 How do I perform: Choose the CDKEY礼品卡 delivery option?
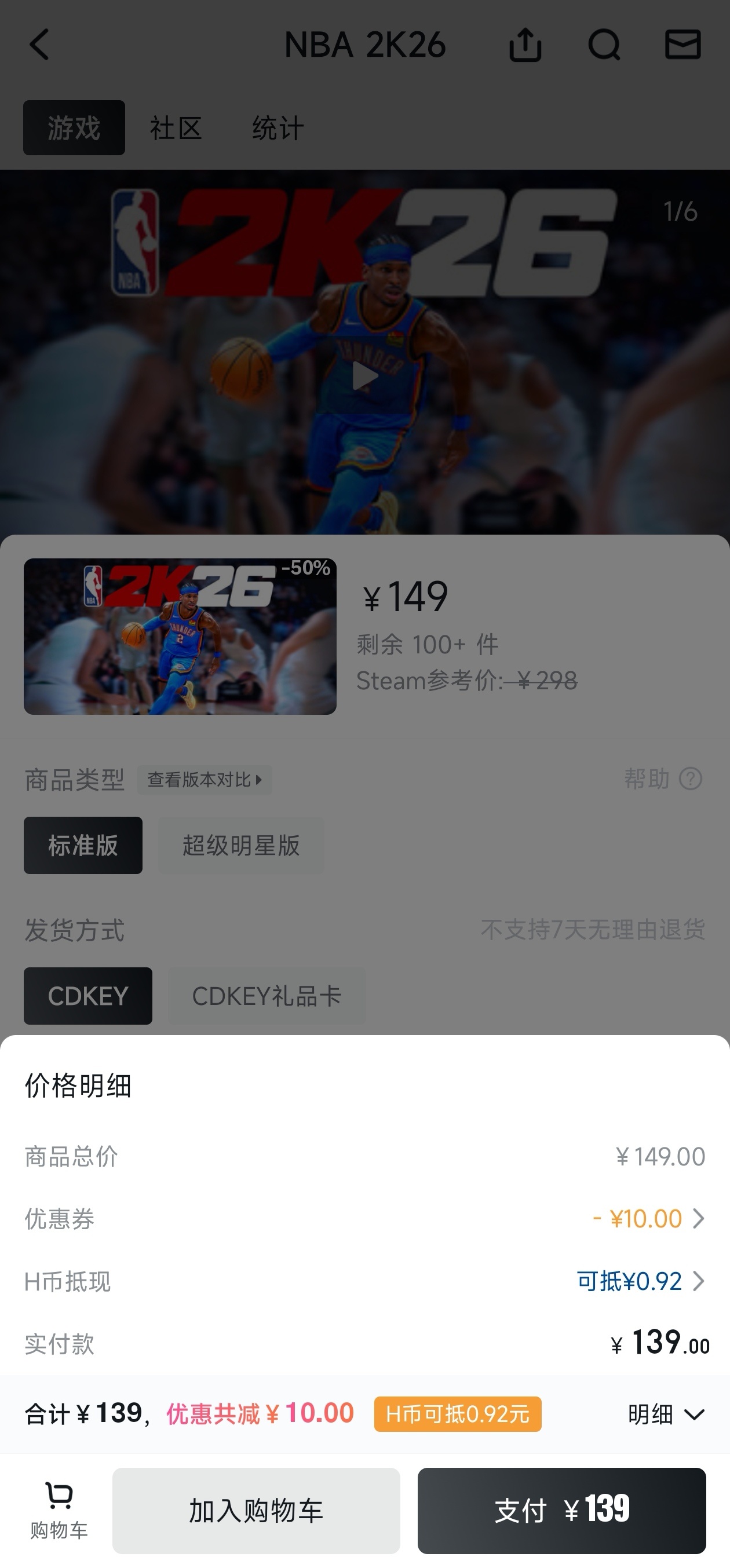point(267,996)
